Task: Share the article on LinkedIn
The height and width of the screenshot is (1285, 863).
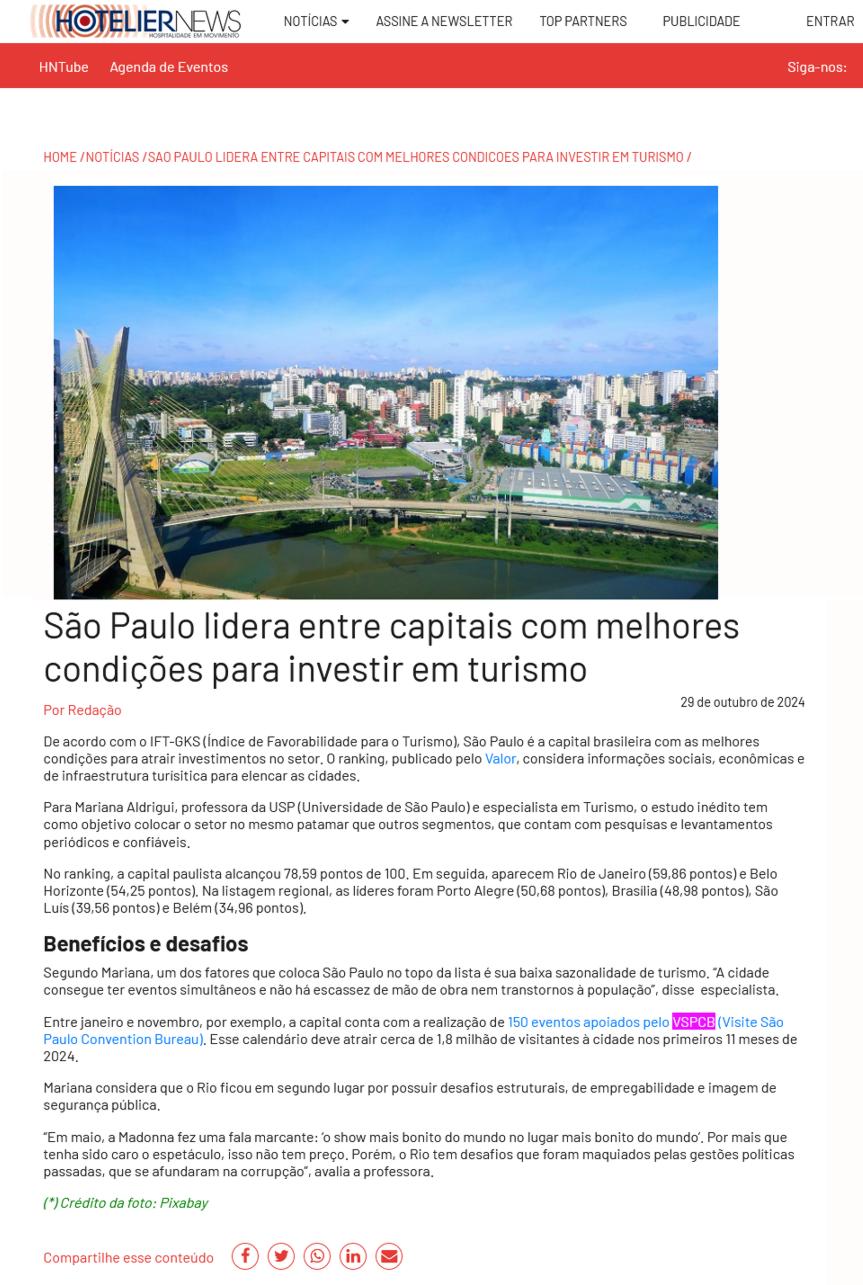Action: [353, 1256]
